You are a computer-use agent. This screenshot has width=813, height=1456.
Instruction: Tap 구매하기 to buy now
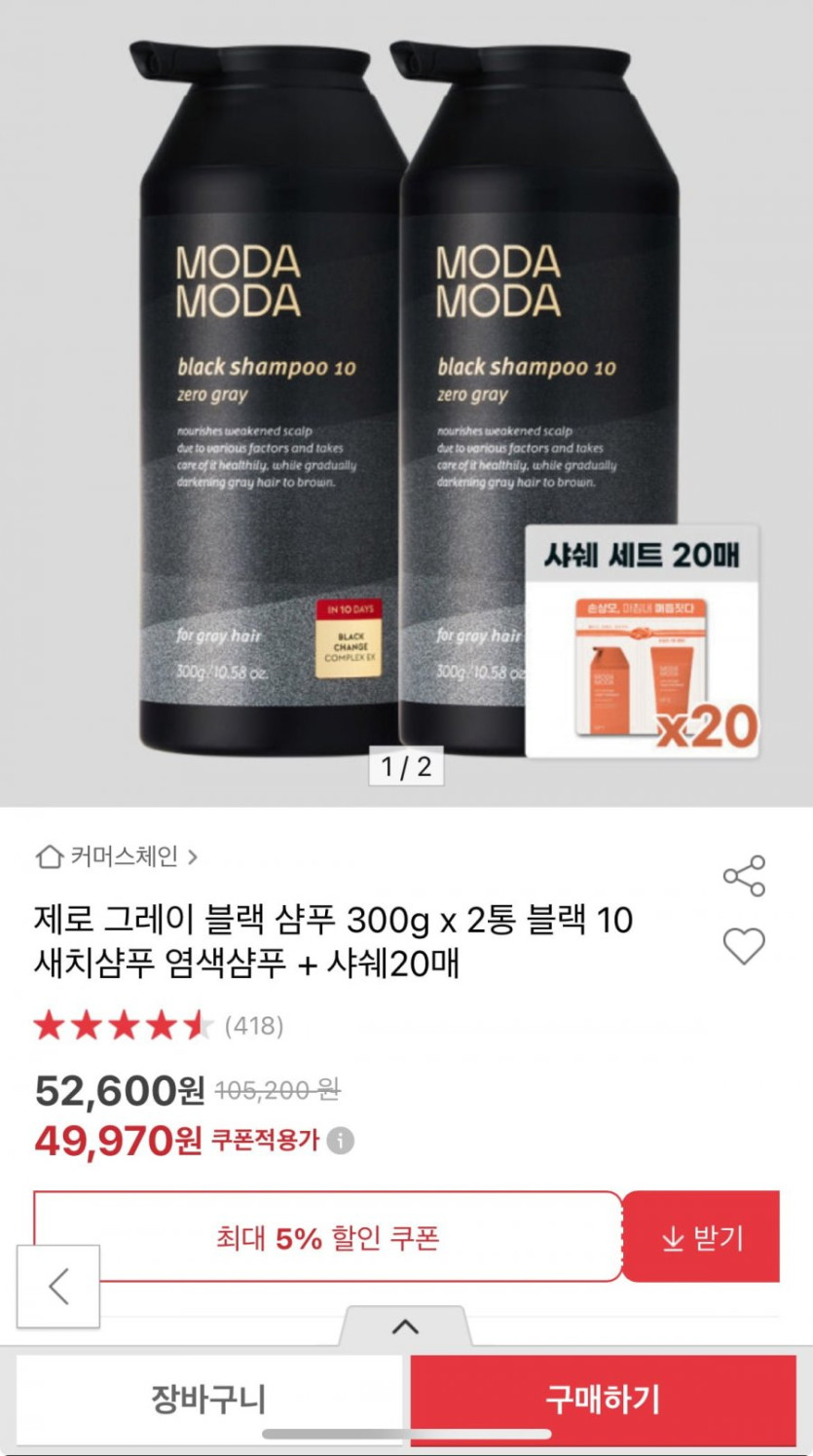click(603, 1400)
